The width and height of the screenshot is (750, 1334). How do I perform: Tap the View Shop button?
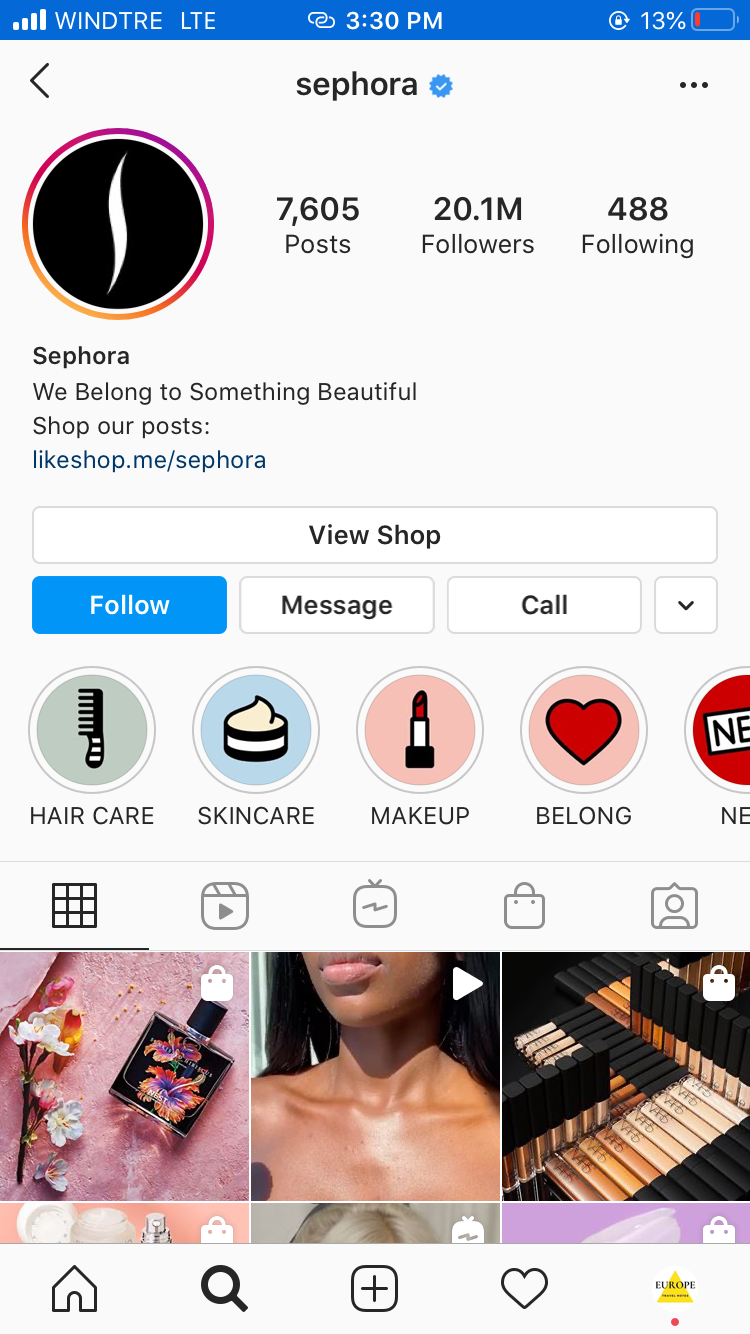tap(375, 535)
